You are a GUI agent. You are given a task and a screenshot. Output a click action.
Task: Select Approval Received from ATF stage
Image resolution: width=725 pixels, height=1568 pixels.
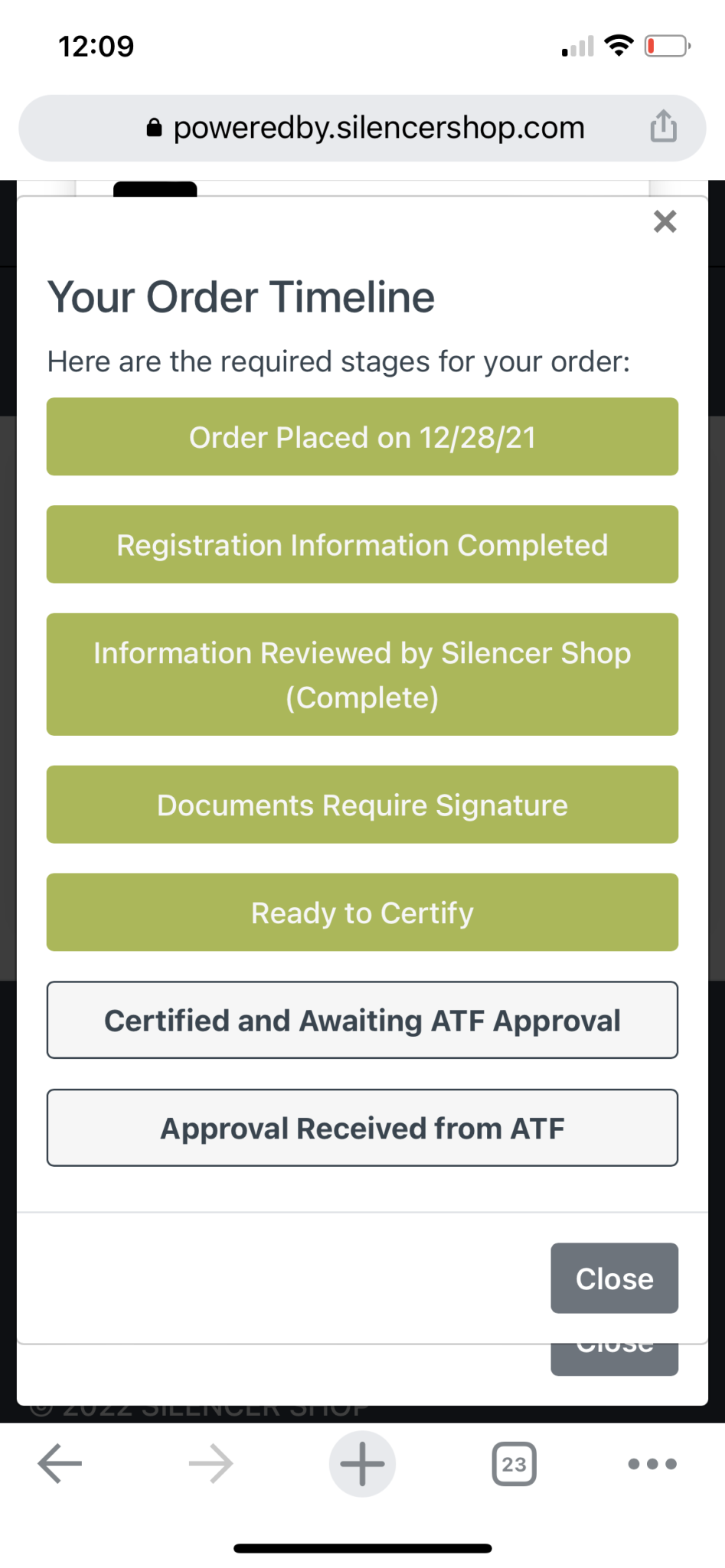[362, 1128]
